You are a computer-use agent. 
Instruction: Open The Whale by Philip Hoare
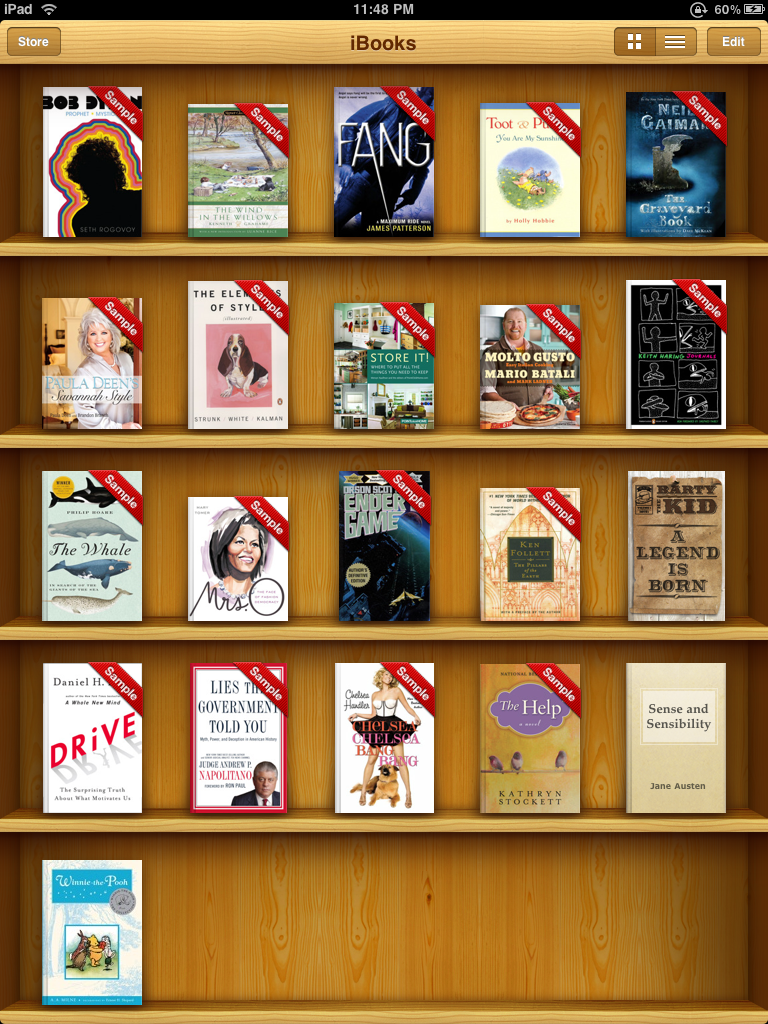(x=92, y=546)
